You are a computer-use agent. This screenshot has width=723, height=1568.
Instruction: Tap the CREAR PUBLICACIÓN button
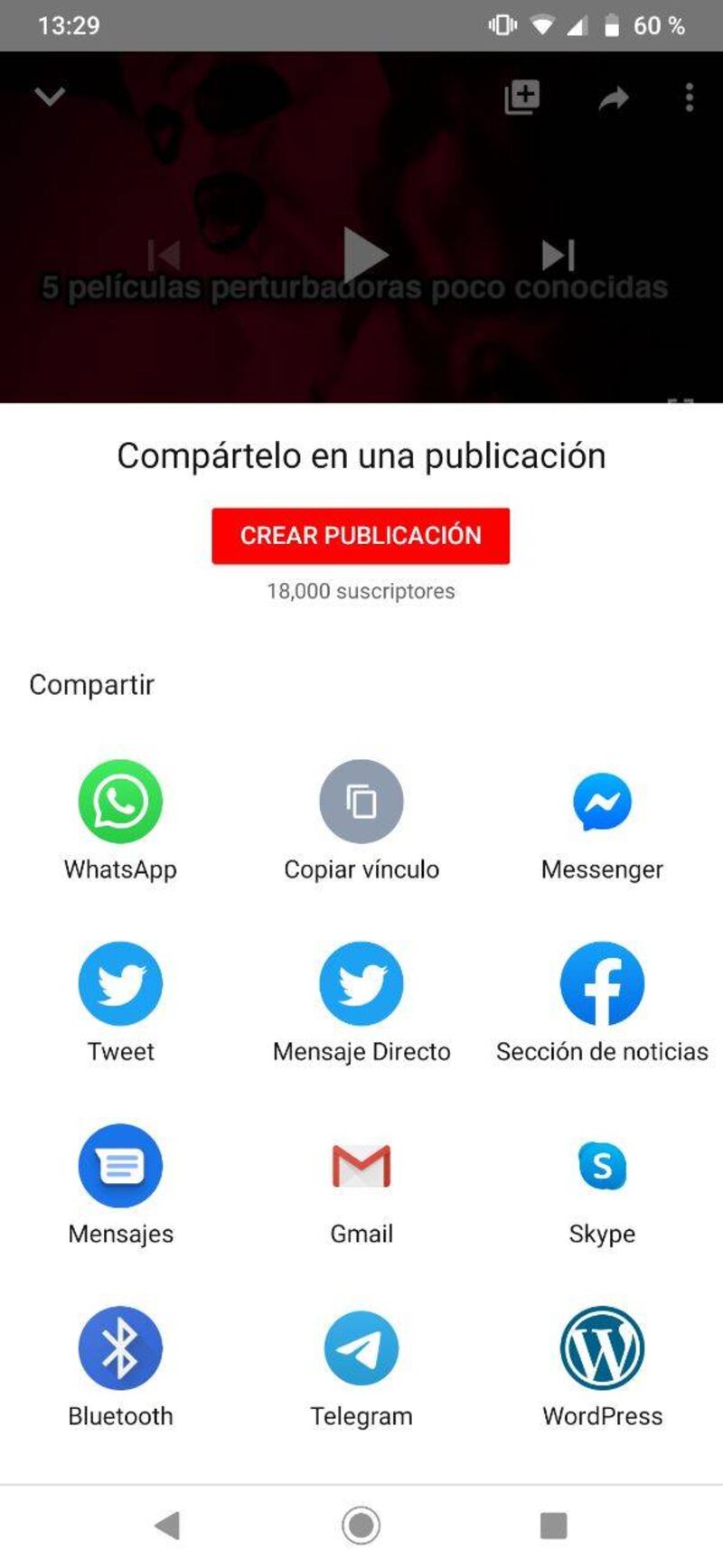pyautogui.click(x=361, y=536)
